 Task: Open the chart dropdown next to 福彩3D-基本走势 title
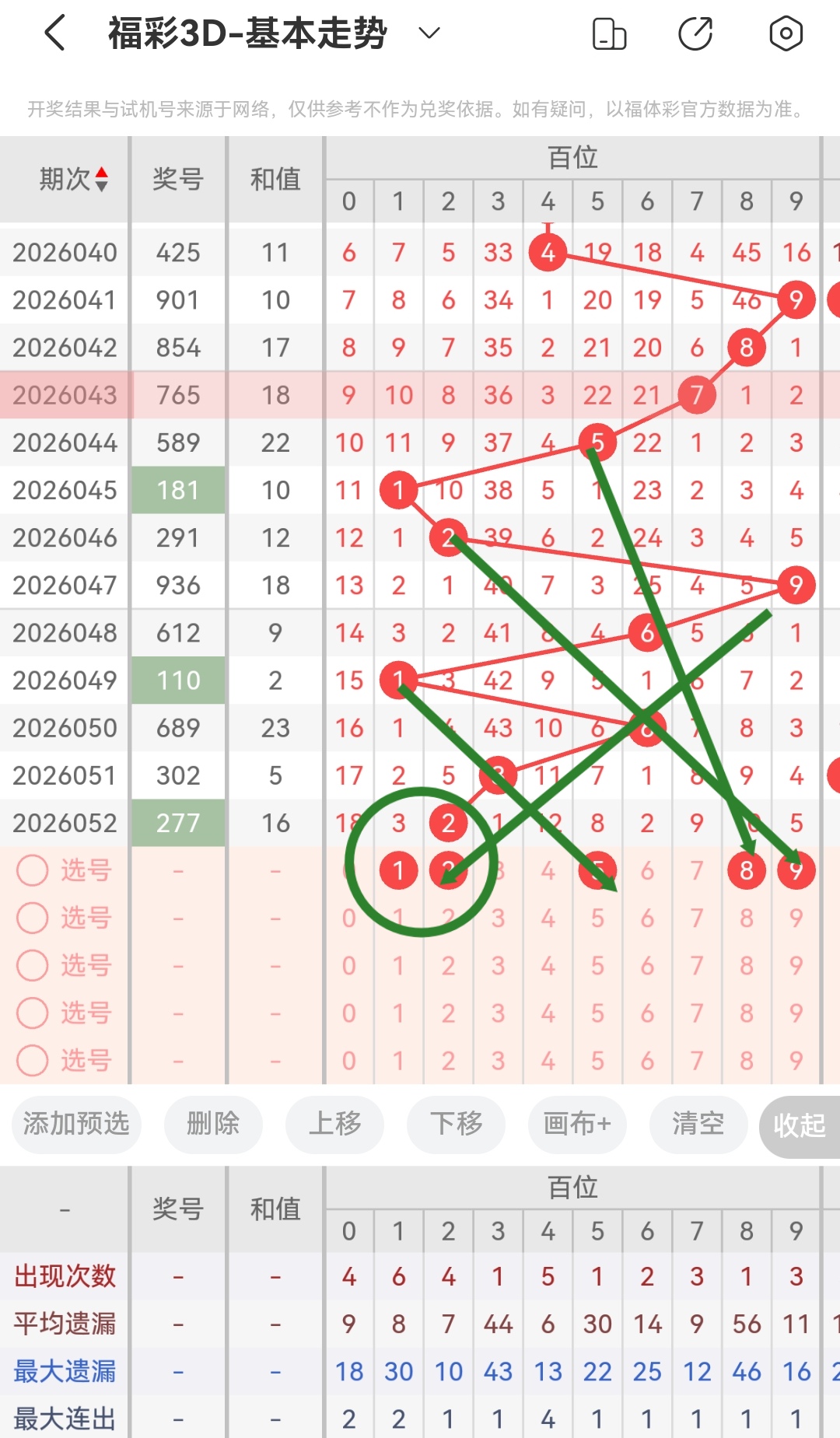pos(426,33)
